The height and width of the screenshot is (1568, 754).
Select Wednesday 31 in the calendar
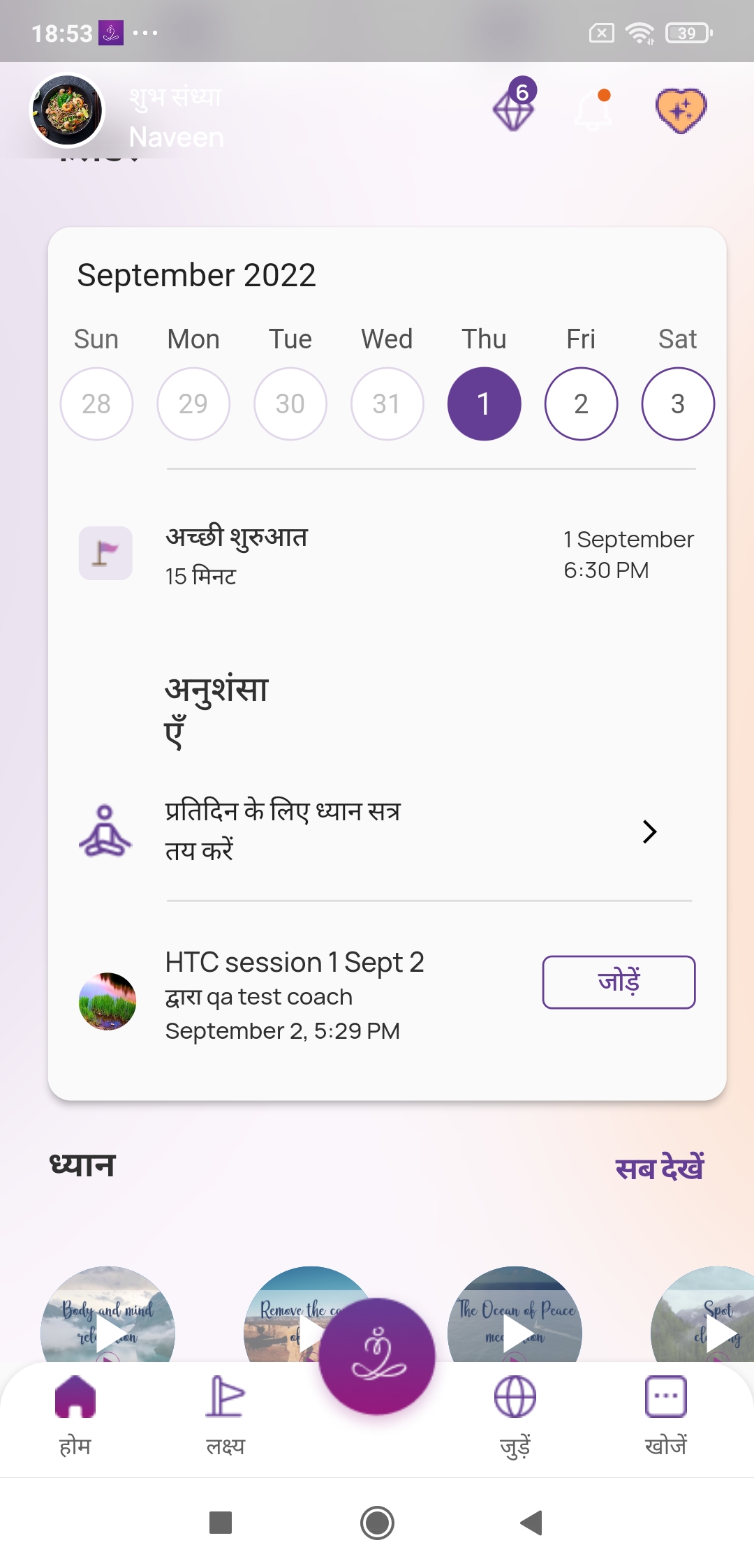(x=387, y=404)
